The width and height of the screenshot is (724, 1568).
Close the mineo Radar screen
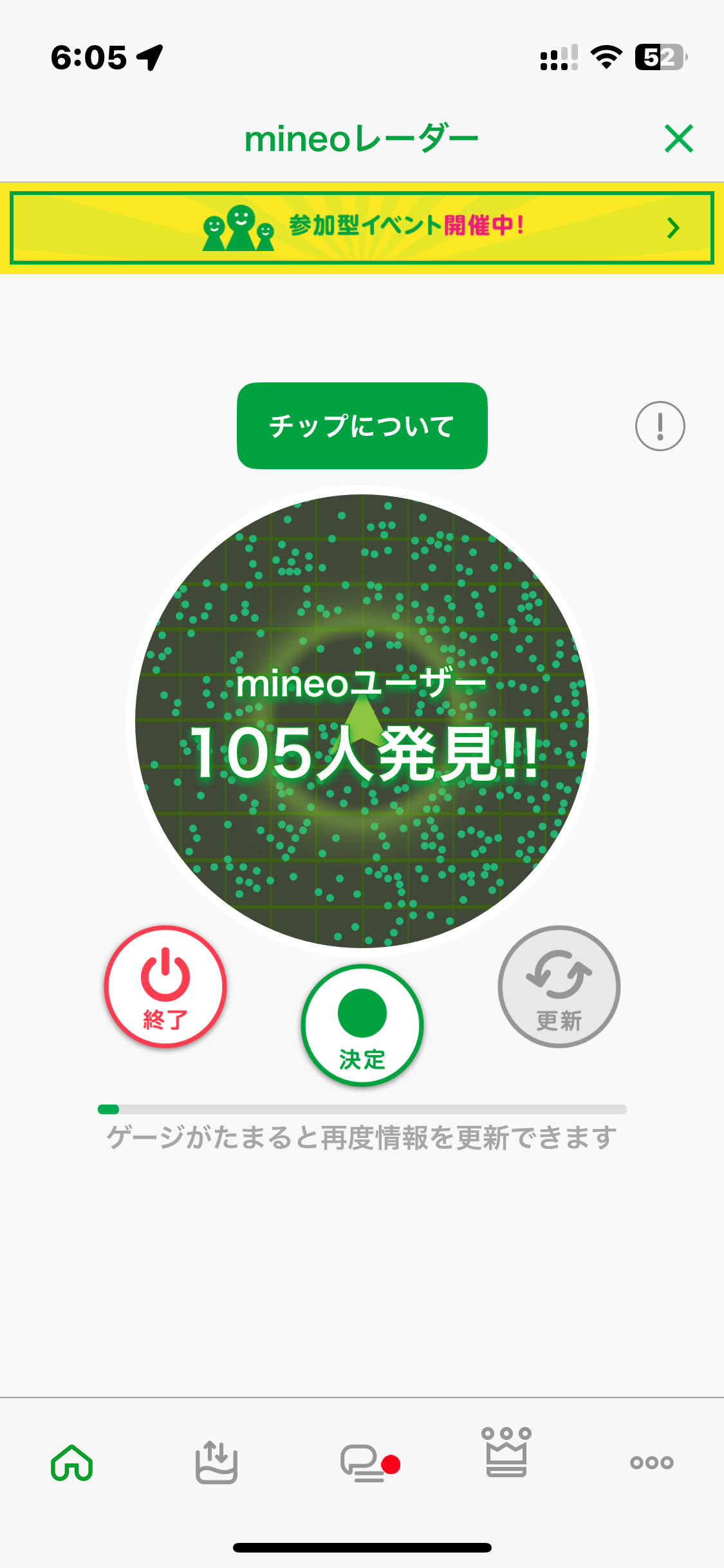click(x=679, y=138)
